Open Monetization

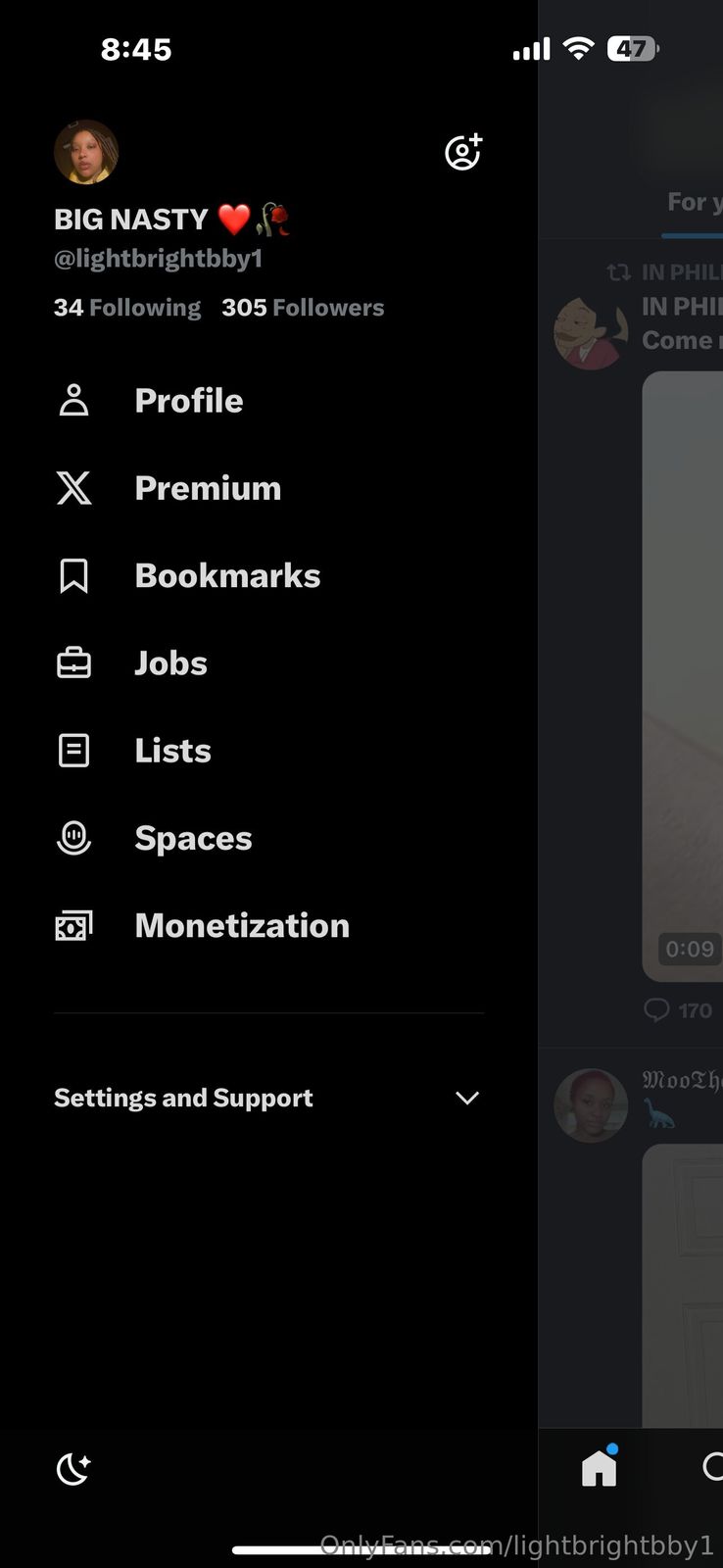point(241,926)
